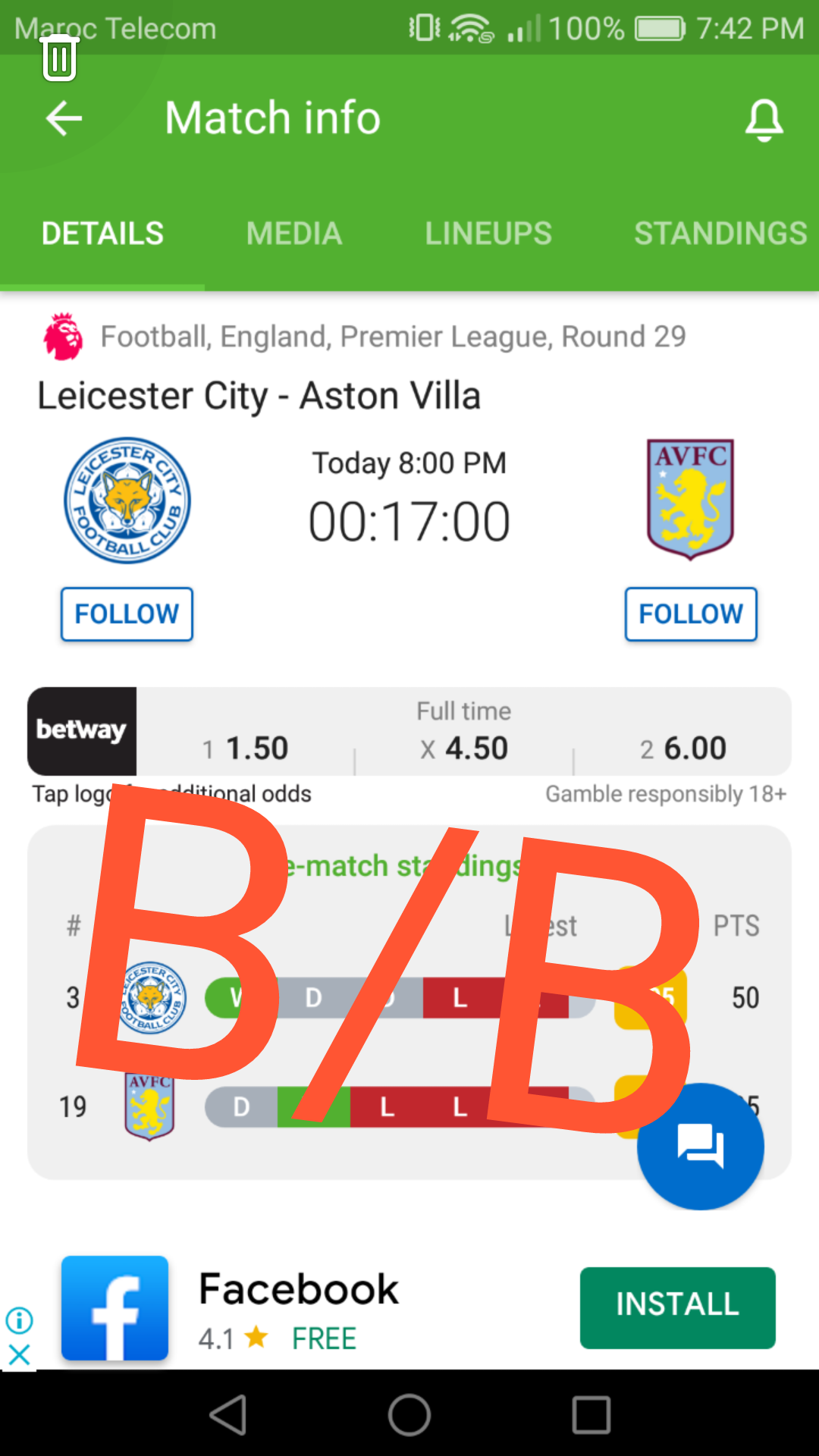The width and height of the screenshot is (819, 1456).
Task: Select home win odds 1.50
Action: coord(246,748)
